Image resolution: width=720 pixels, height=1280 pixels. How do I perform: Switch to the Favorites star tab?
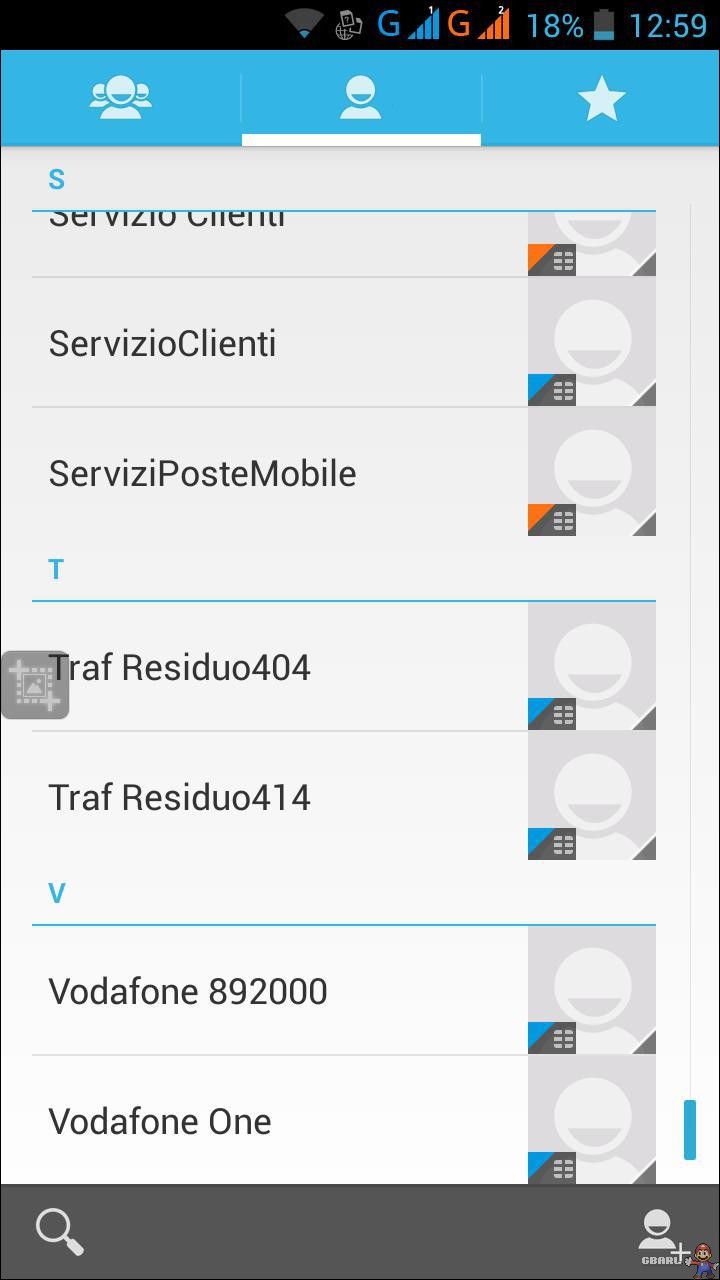coord(601,98)
